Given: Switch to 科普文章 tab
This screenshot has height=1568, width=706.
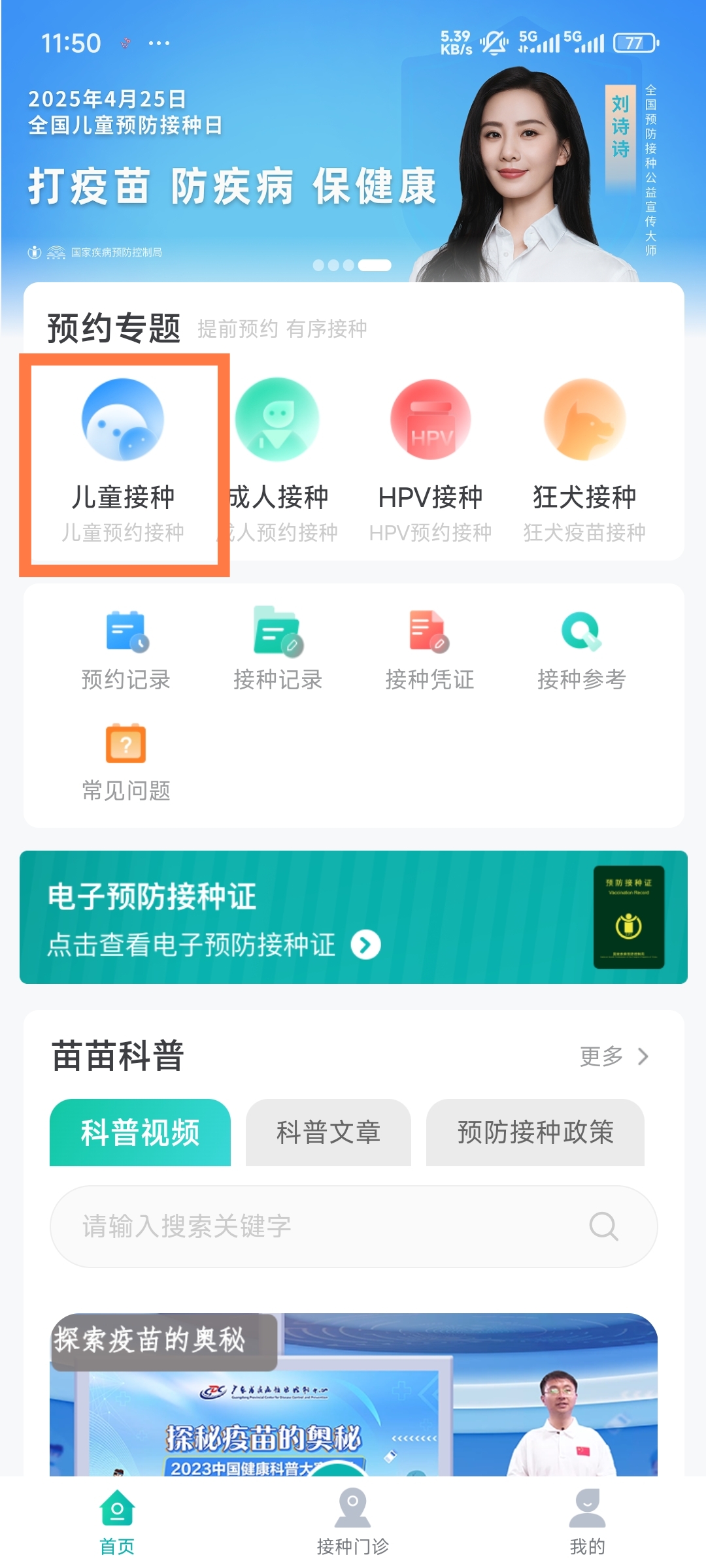Looking at the screenshot, I should 328,1132.
